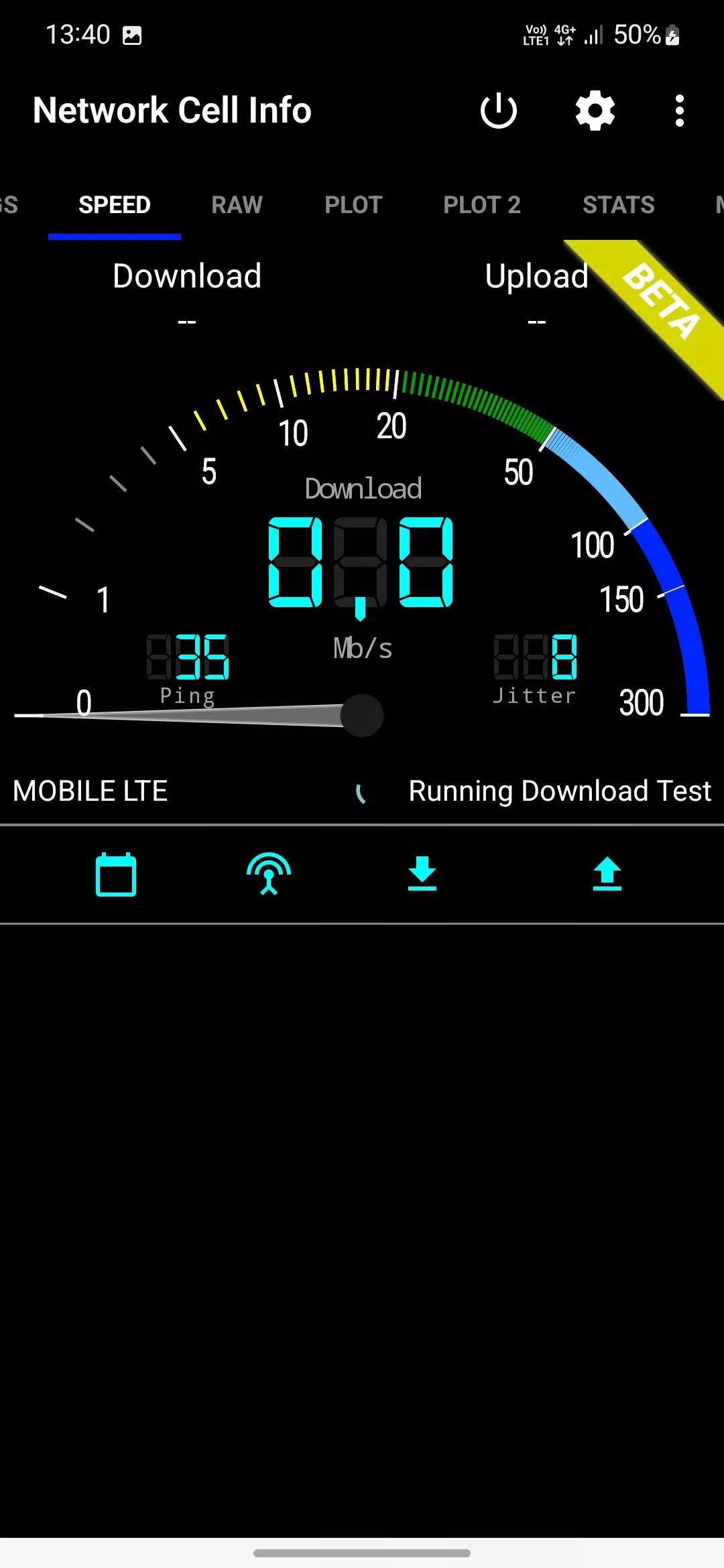The width and height of the screenshot is (724, 1568).
Task: Open the calendar history icon
Action: pyautogui.click(x=116, y=874)
